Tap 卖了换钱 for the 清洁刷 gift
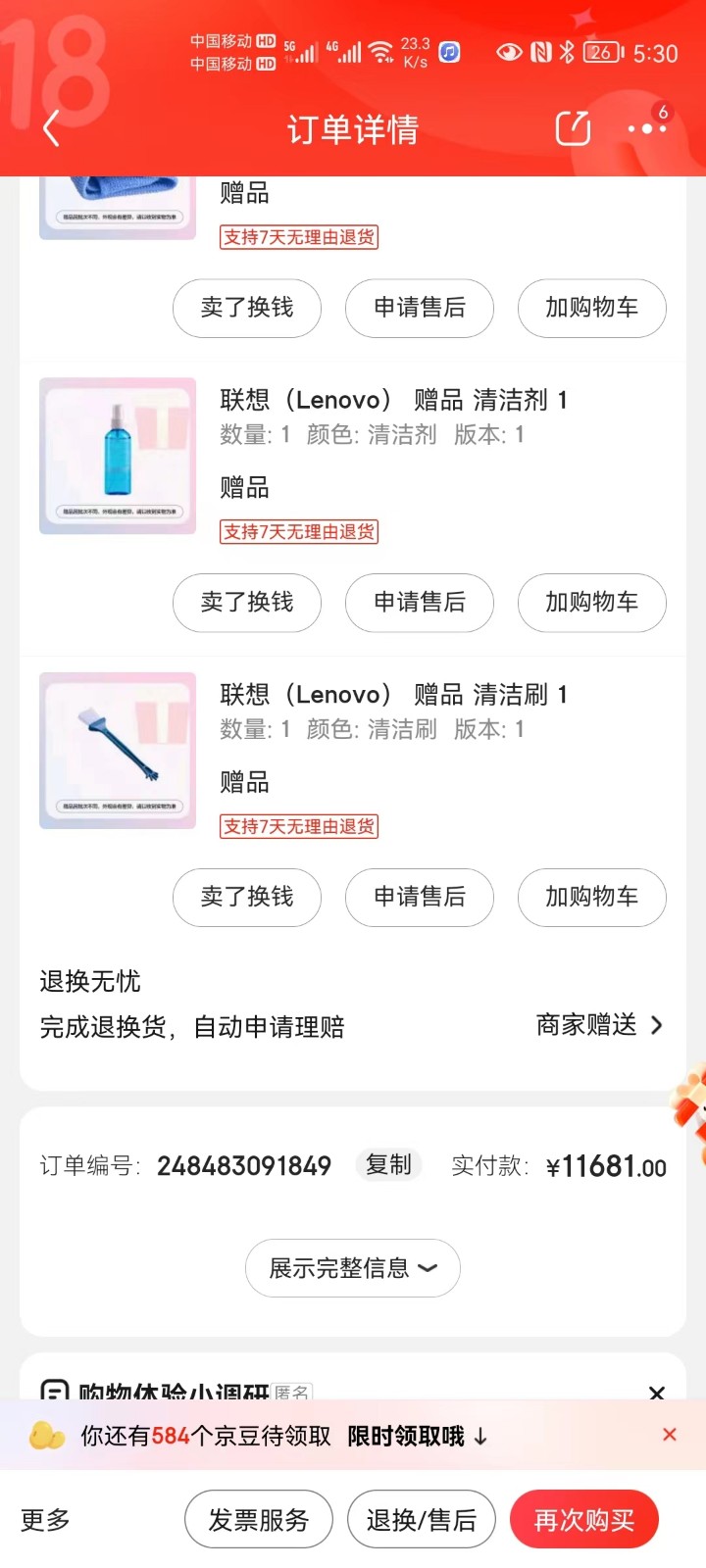The width and height of the screenshot is (706, 1568). point(247,897)
